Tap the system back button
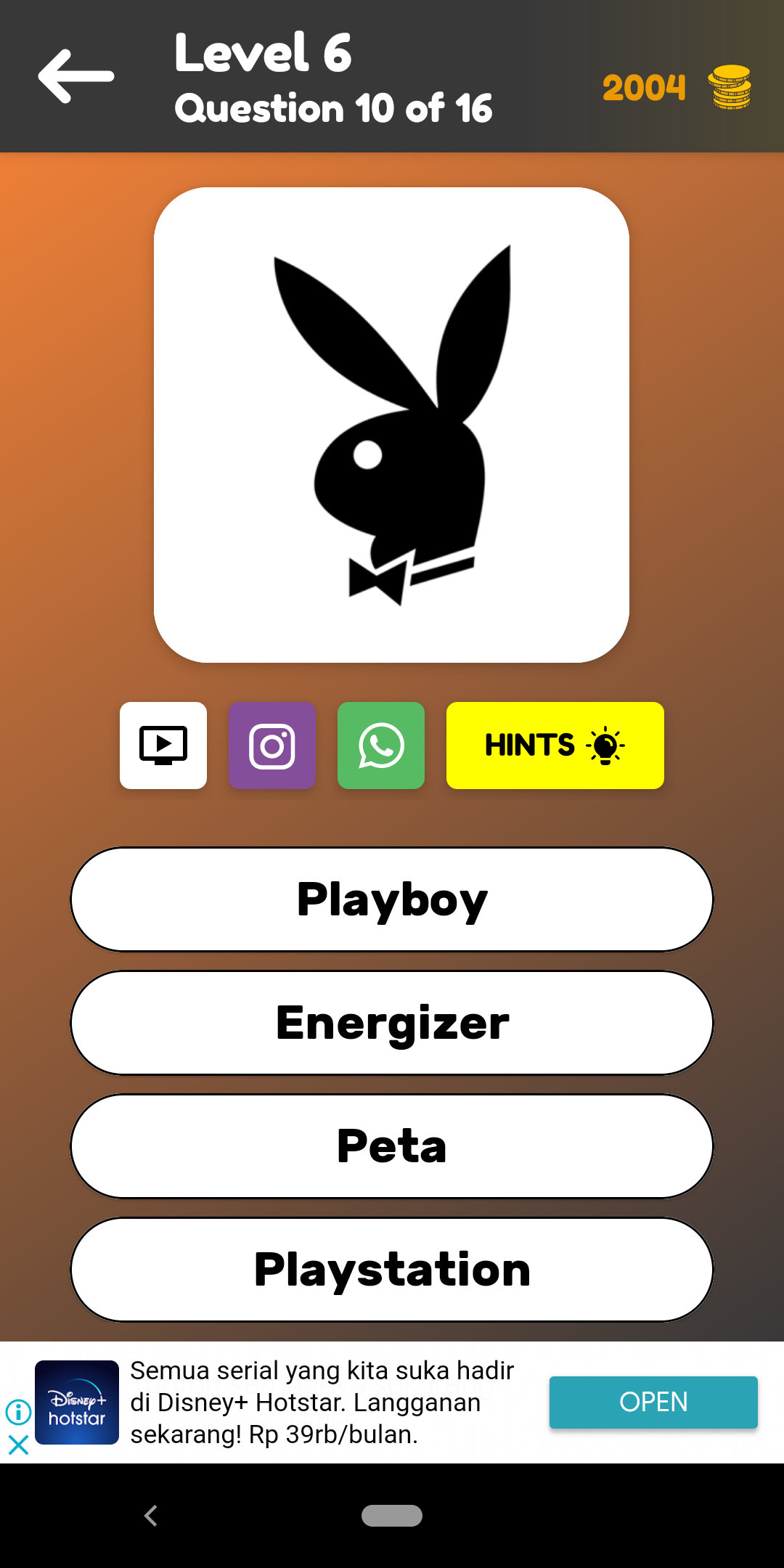 pos(151,1516)
